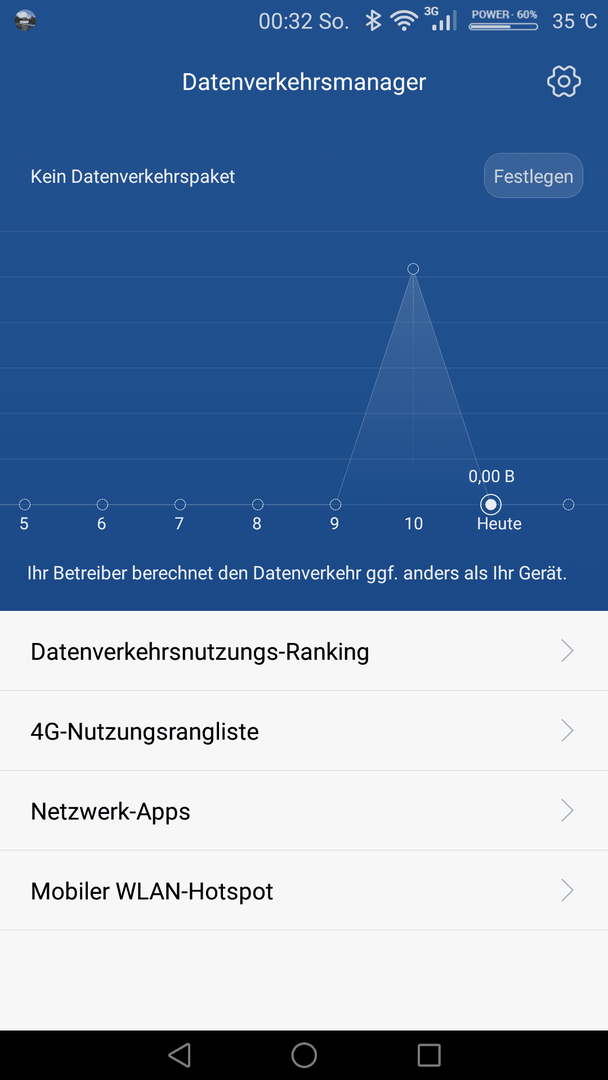Open Mobiler WLAN-Hotspot

tap(304, 891)
